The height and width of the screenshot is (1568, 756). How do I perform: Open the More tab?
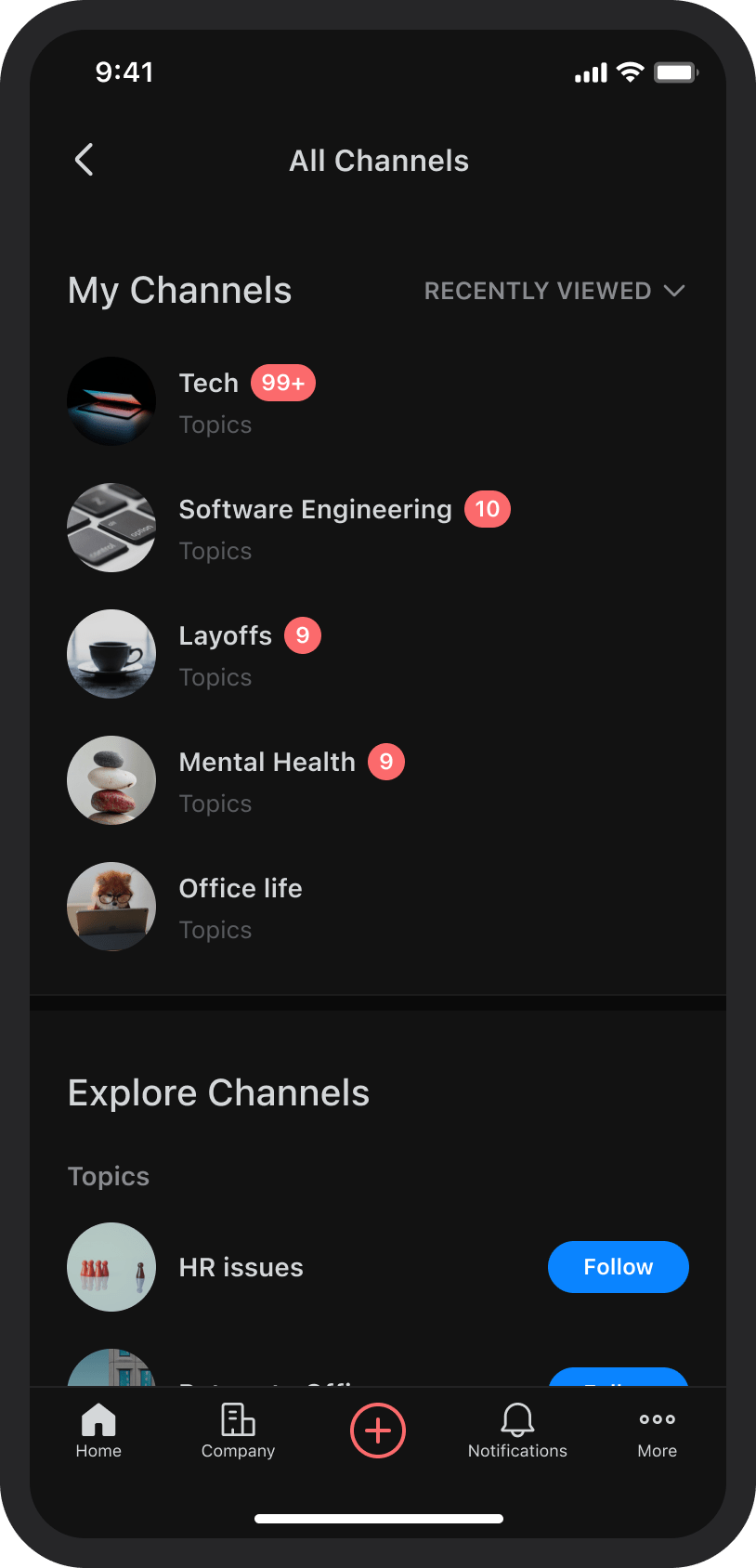pyautogui.click(x=657, y=1431)
